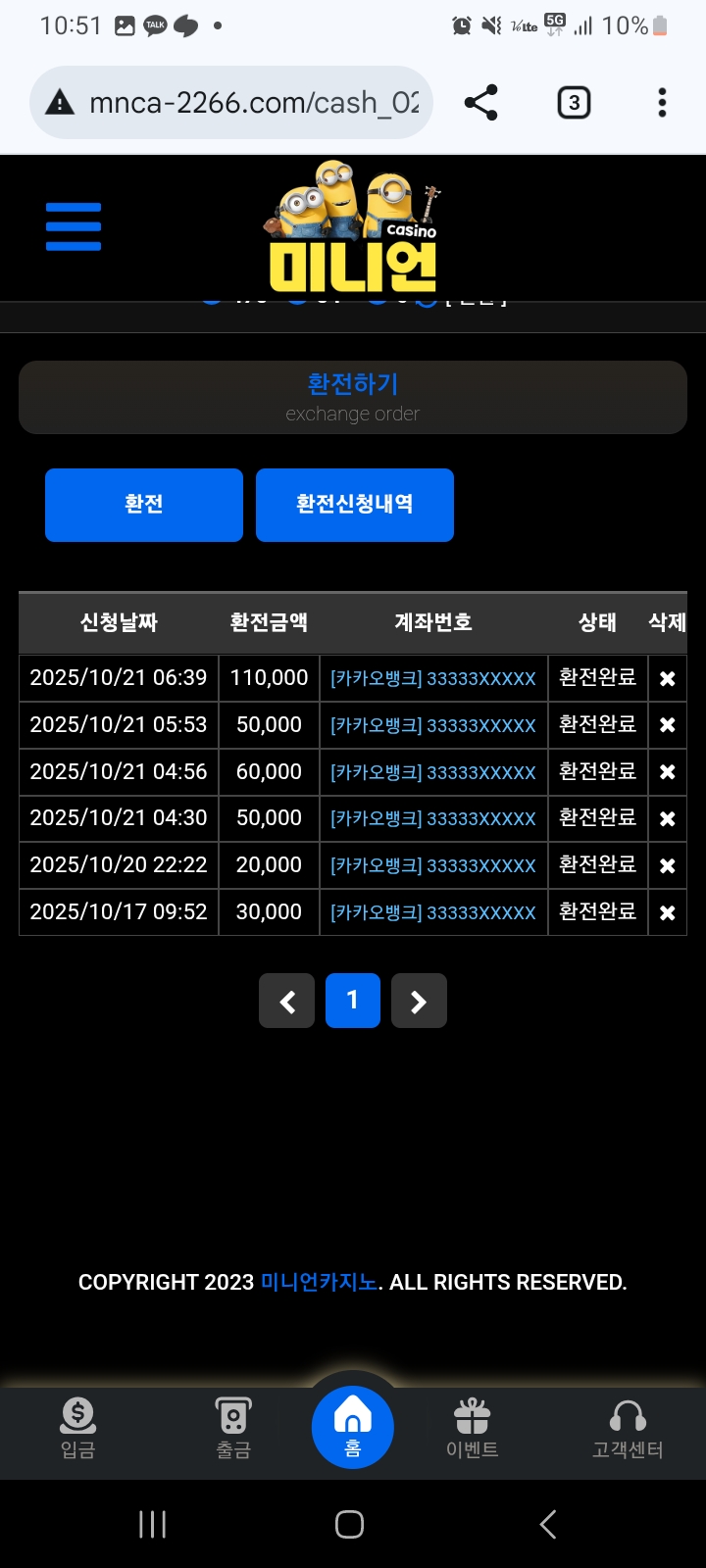This screenshot has height=1568, width=706.
Task: Open the browser overflow menu
Action: [663, 102]
